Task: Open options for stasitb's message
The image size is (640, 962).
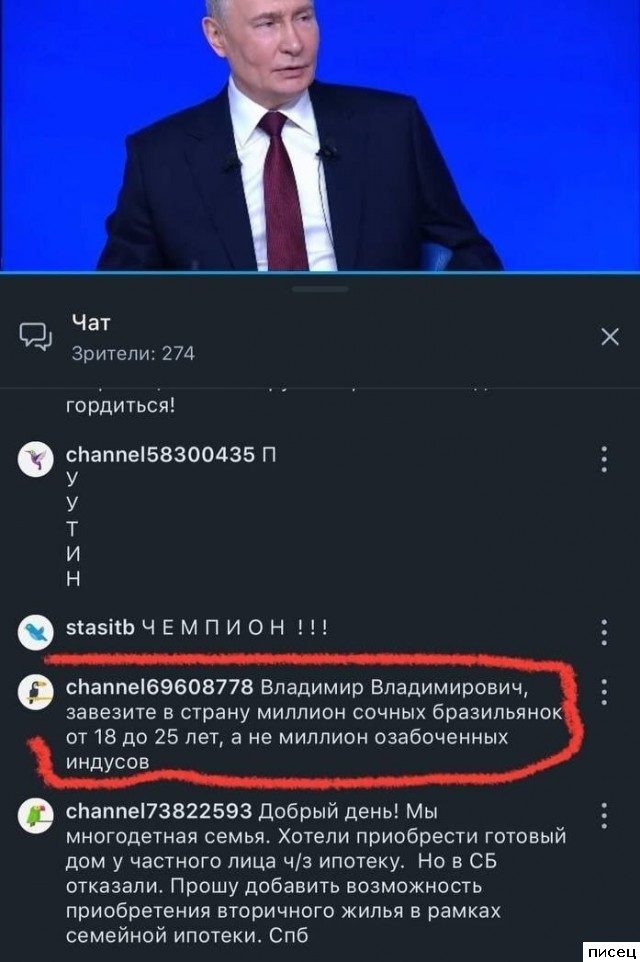Action: 604,632
